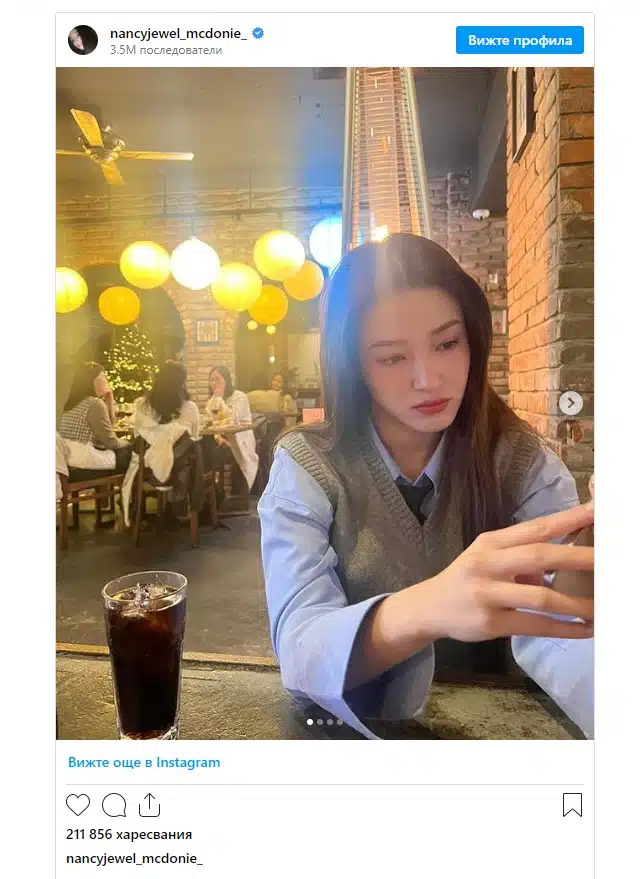Tap the blue 'Вижте профила' button

[x=520, y=40]
